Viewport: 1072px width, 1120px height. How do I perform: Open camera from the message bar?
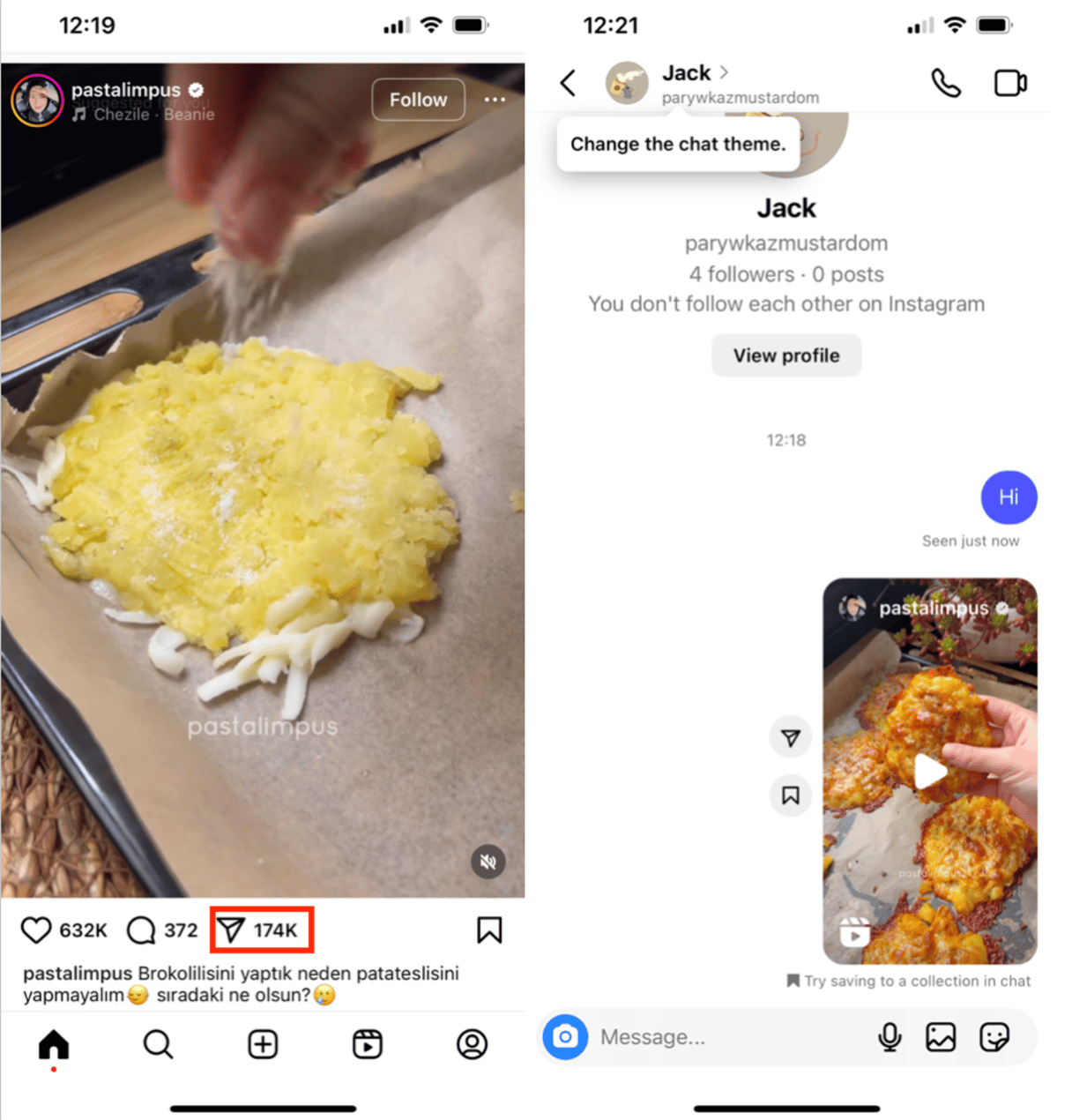565,1037
